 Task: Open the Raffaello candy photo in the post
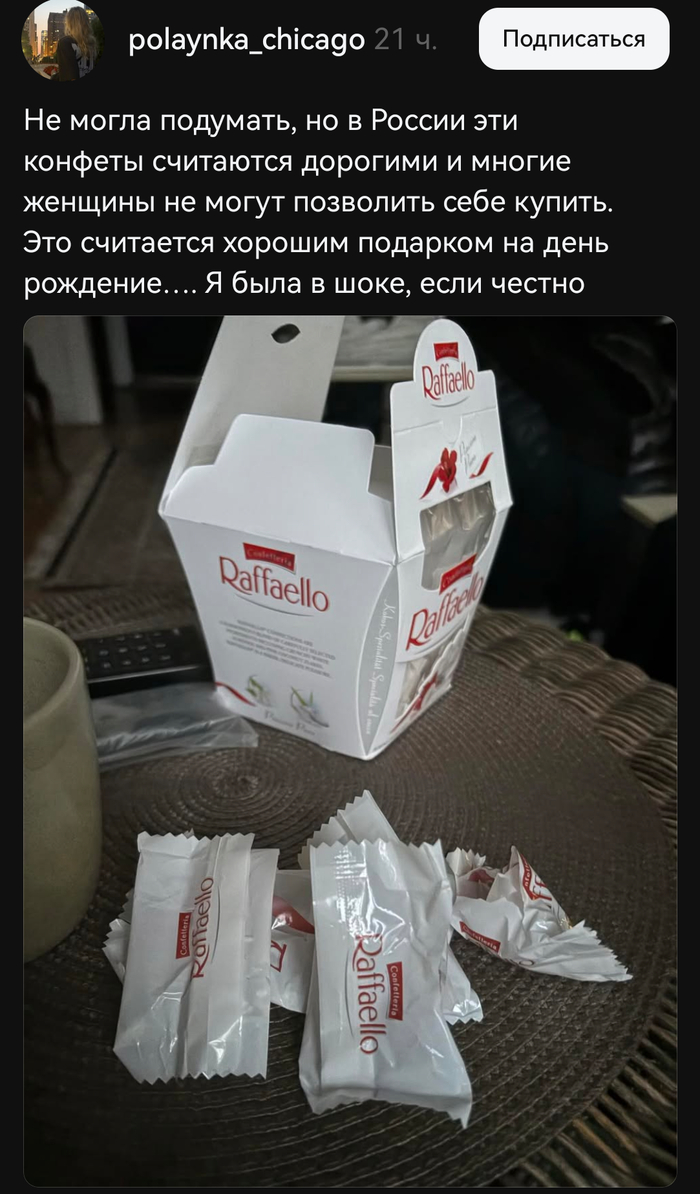click(x=350, y=750)
